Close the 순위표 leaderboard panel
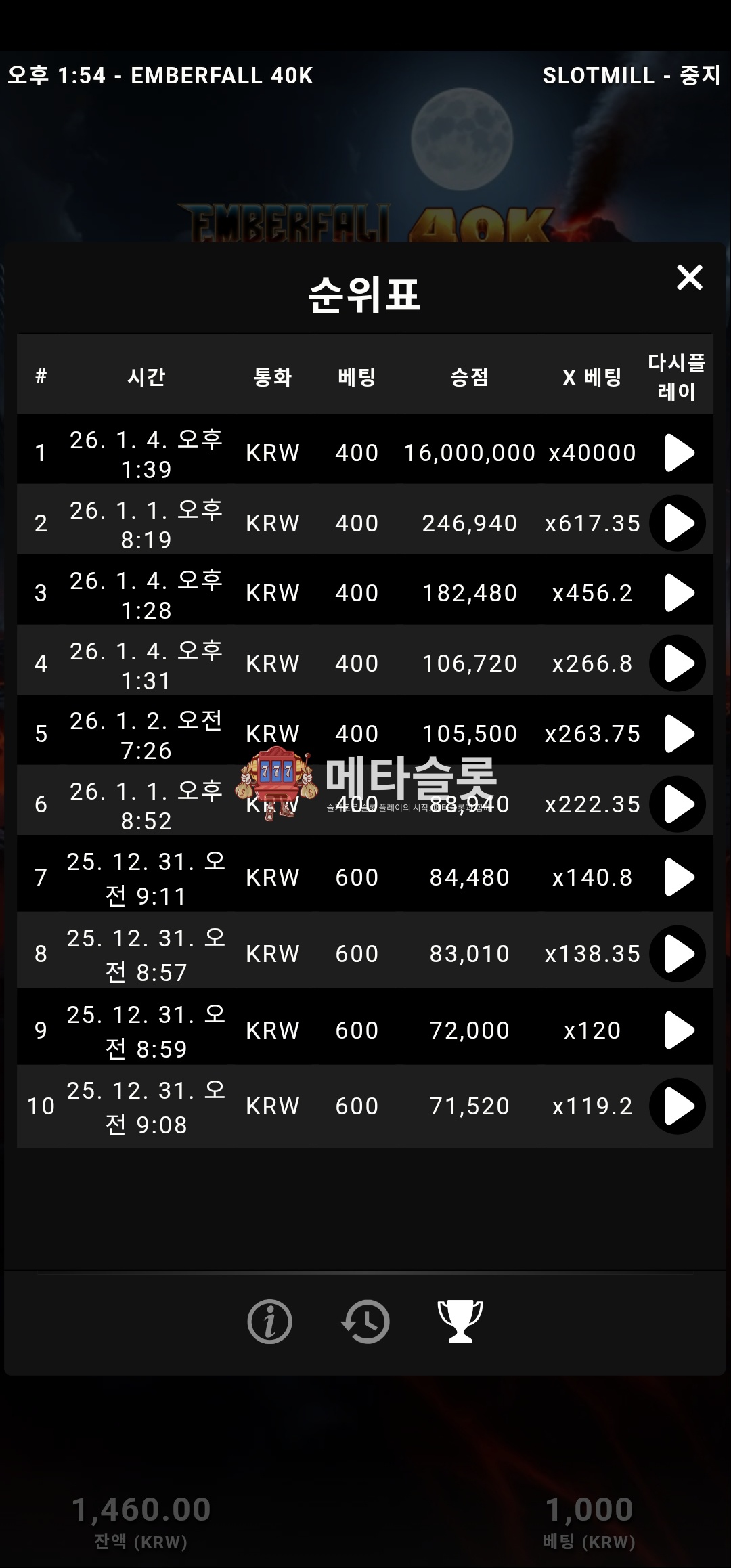 tap(690, 278)
